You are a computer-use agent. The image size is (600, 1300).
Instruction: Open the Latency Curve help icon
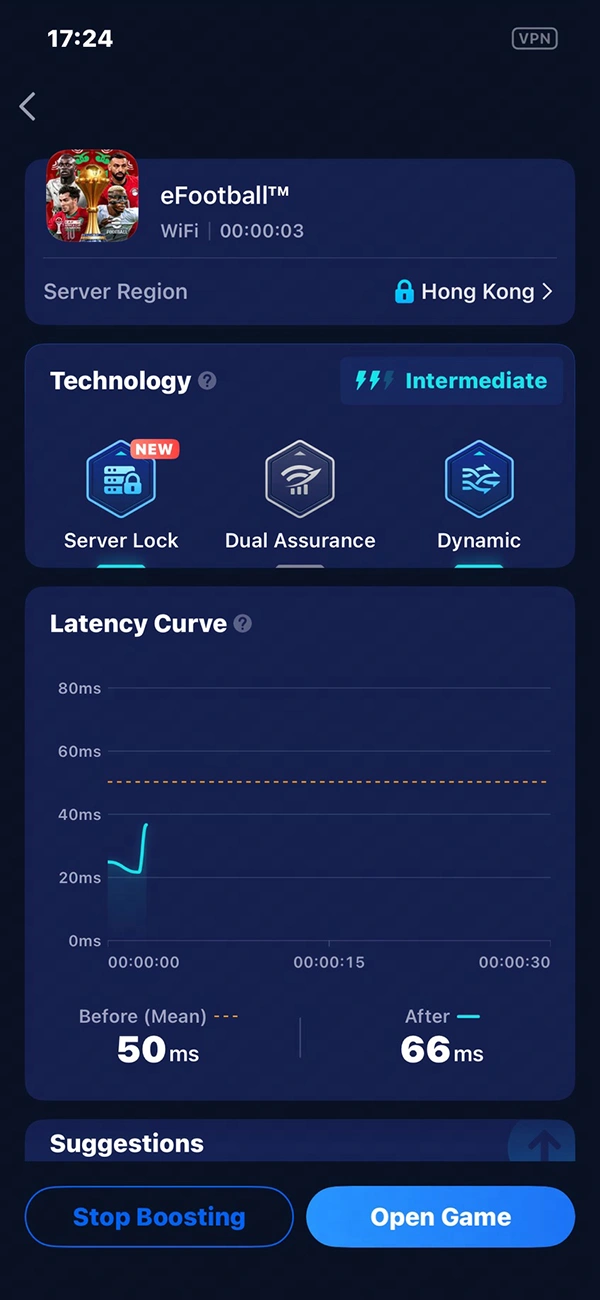[x=243, y=624]
